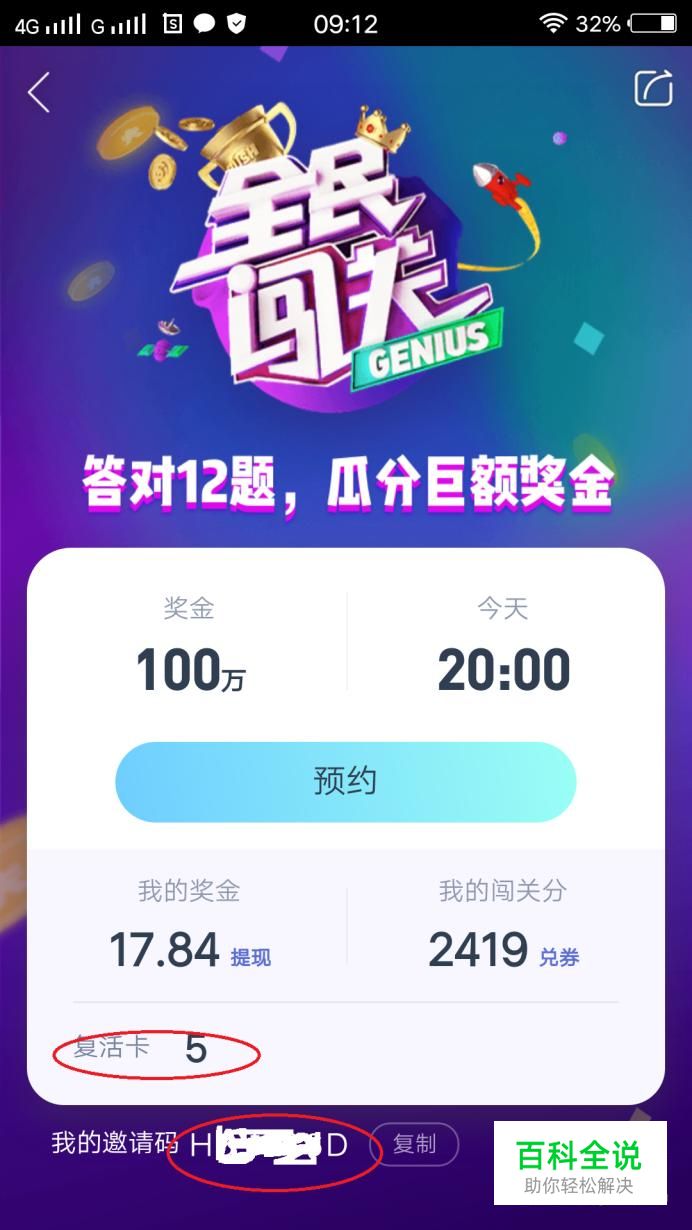
Task: Go back using the arrow
Action: pos(39,92)
